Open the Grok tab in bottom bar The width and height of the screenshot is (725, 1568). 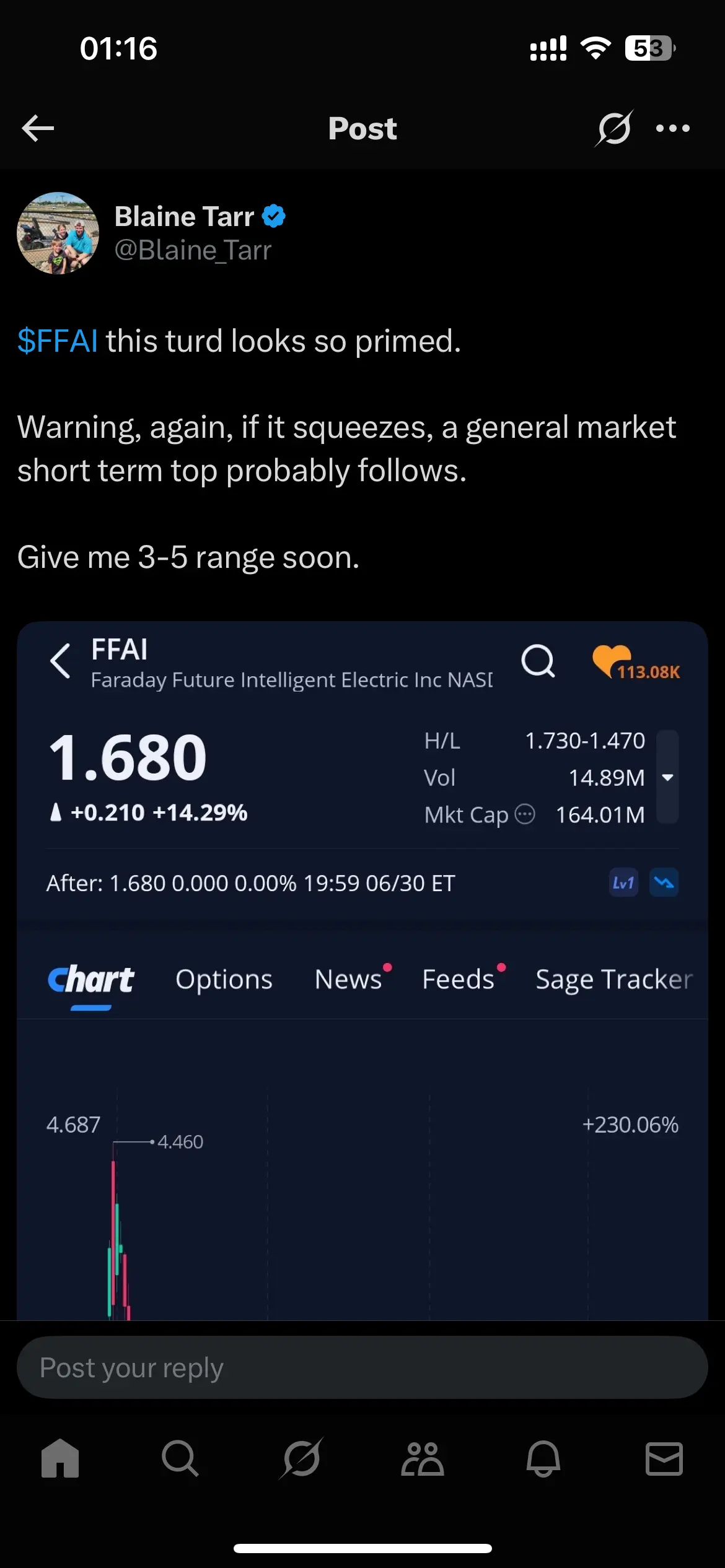(x=302, y=1458)
